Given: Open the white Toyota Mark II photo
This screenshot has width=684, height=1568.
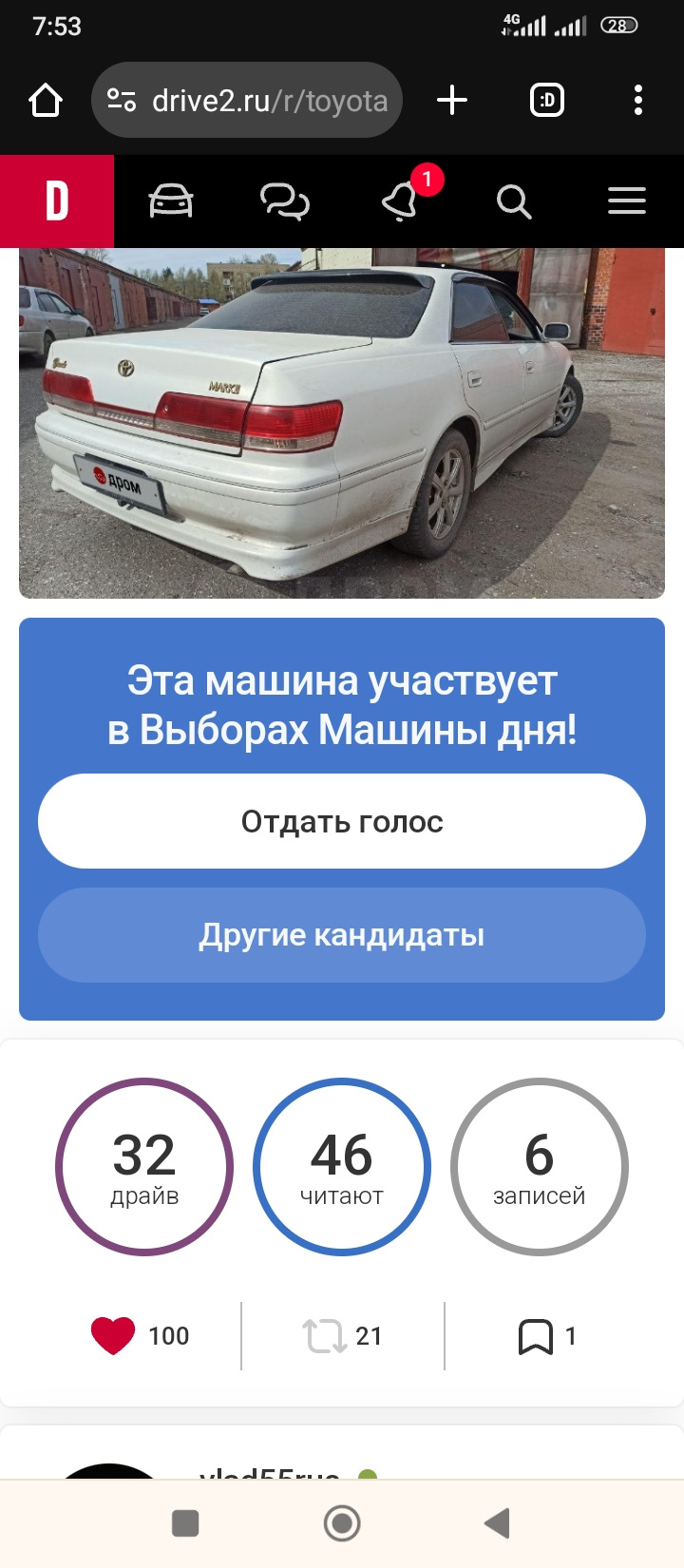Looking at the screenshot, I should click(x=342, y=423).
